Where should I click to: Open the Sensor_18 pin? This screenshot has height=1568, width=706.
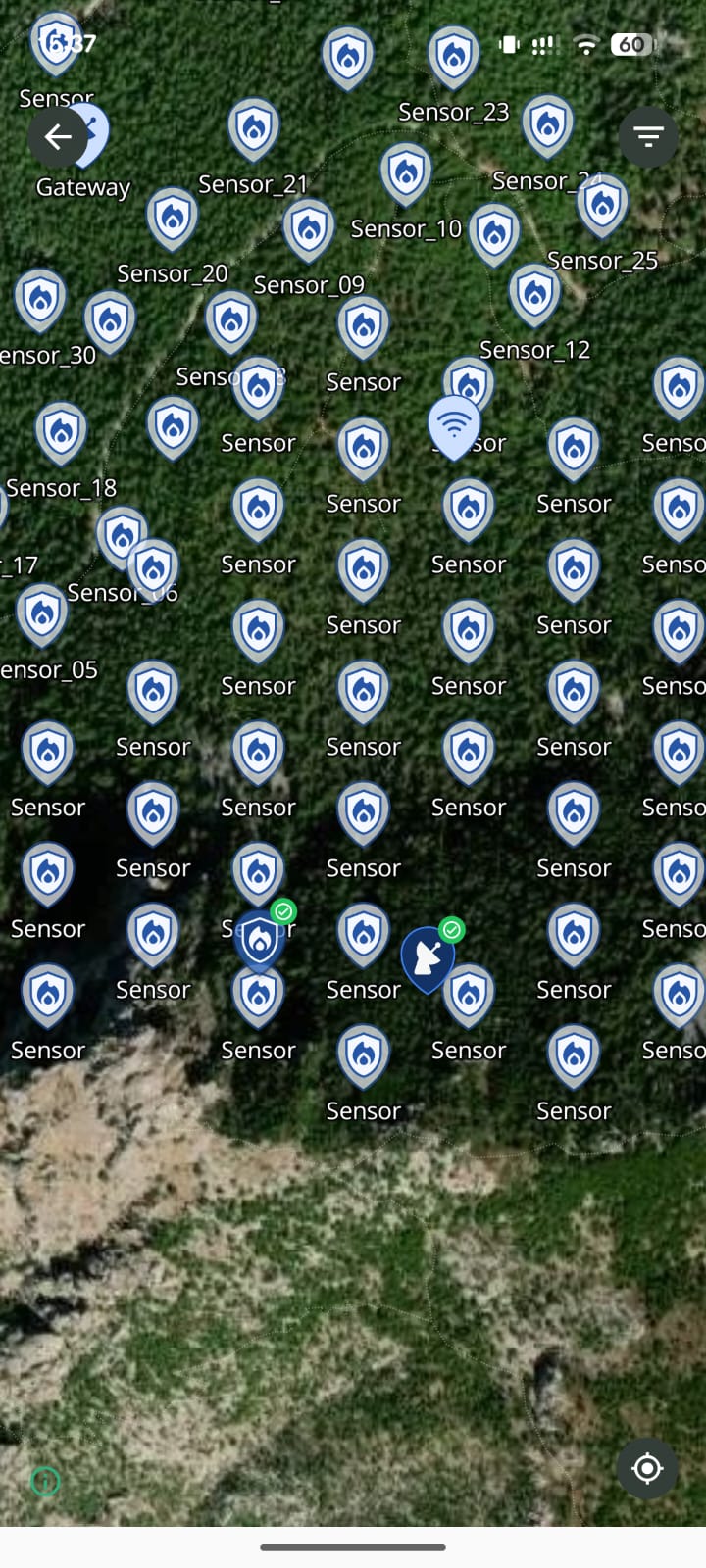point(61,433)
